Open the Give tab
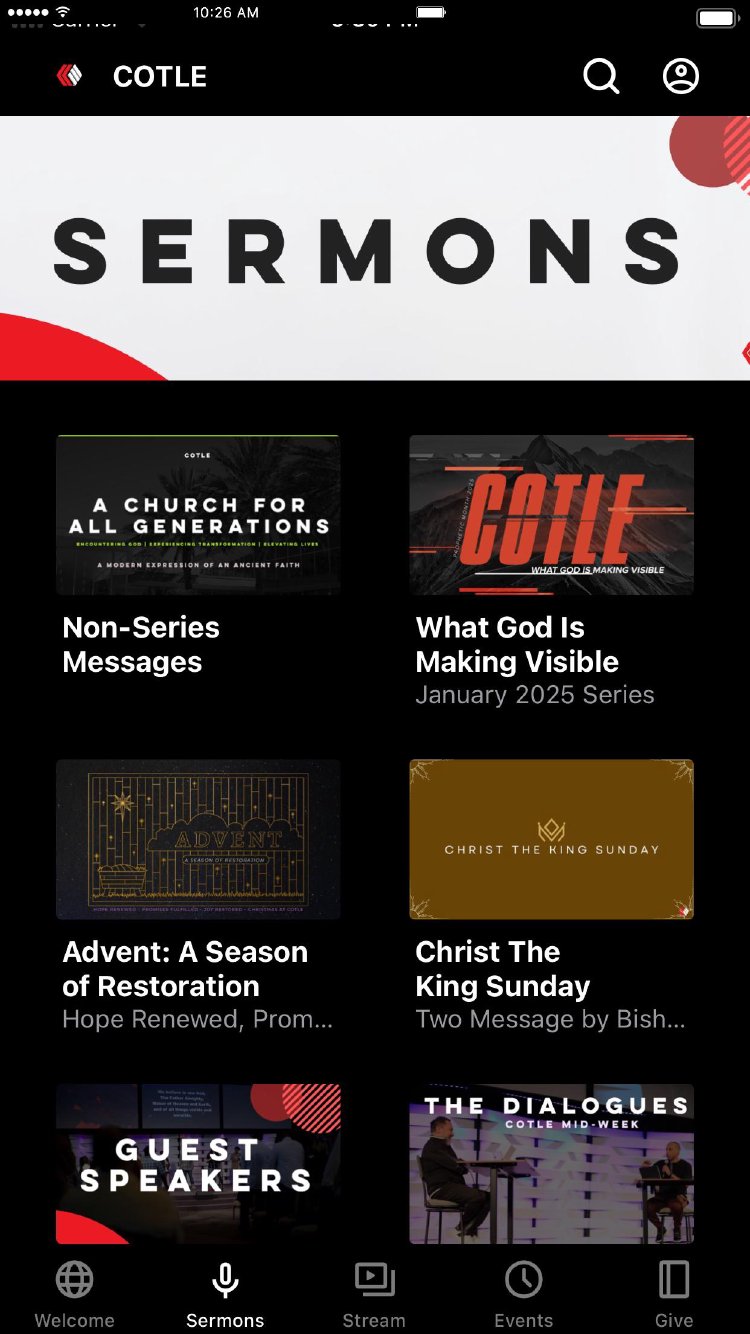This screenshot has height=1334, width=750. pos(674,1294)
